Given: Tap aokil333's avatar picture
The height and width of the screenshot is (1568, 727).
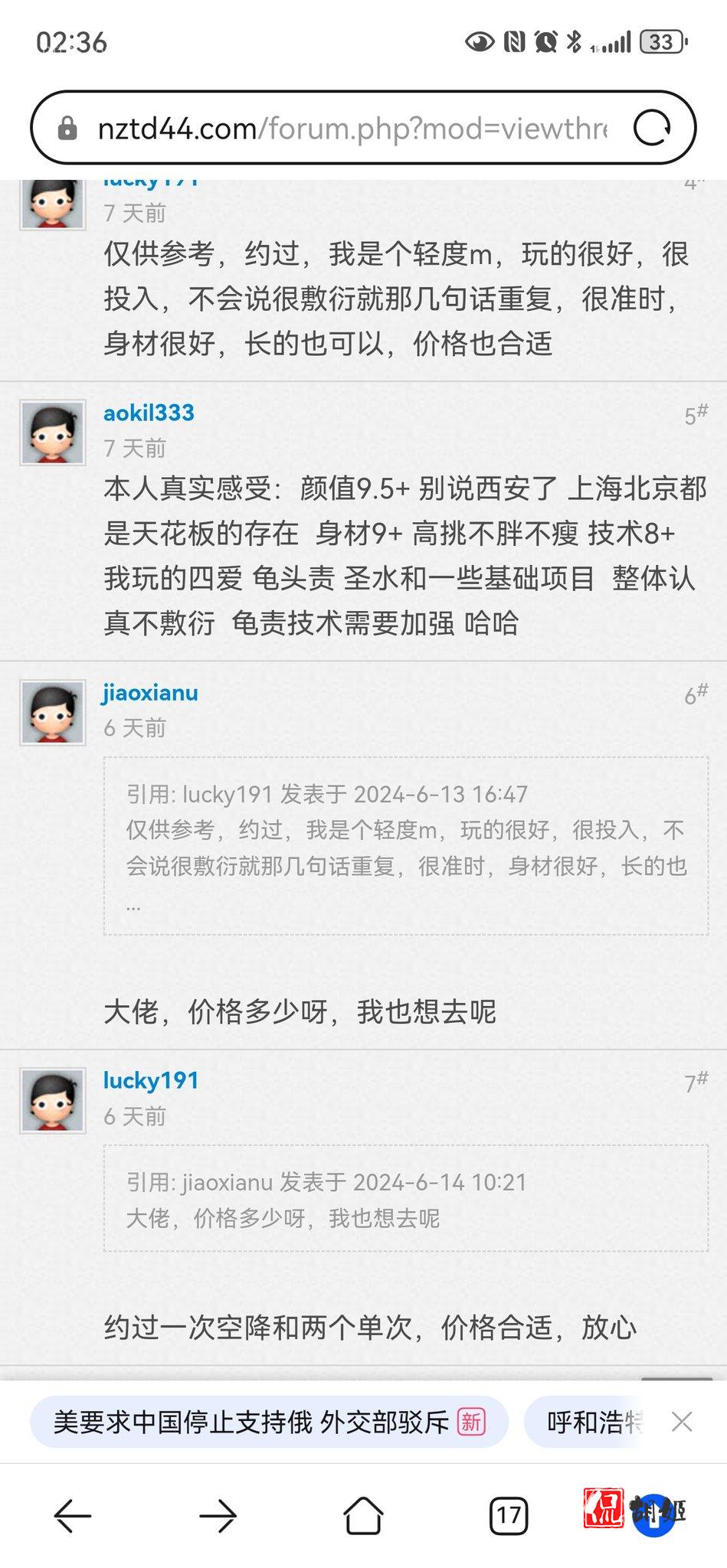Looking at the screenshot, I should pyautogui.click(x=52, y=433).
